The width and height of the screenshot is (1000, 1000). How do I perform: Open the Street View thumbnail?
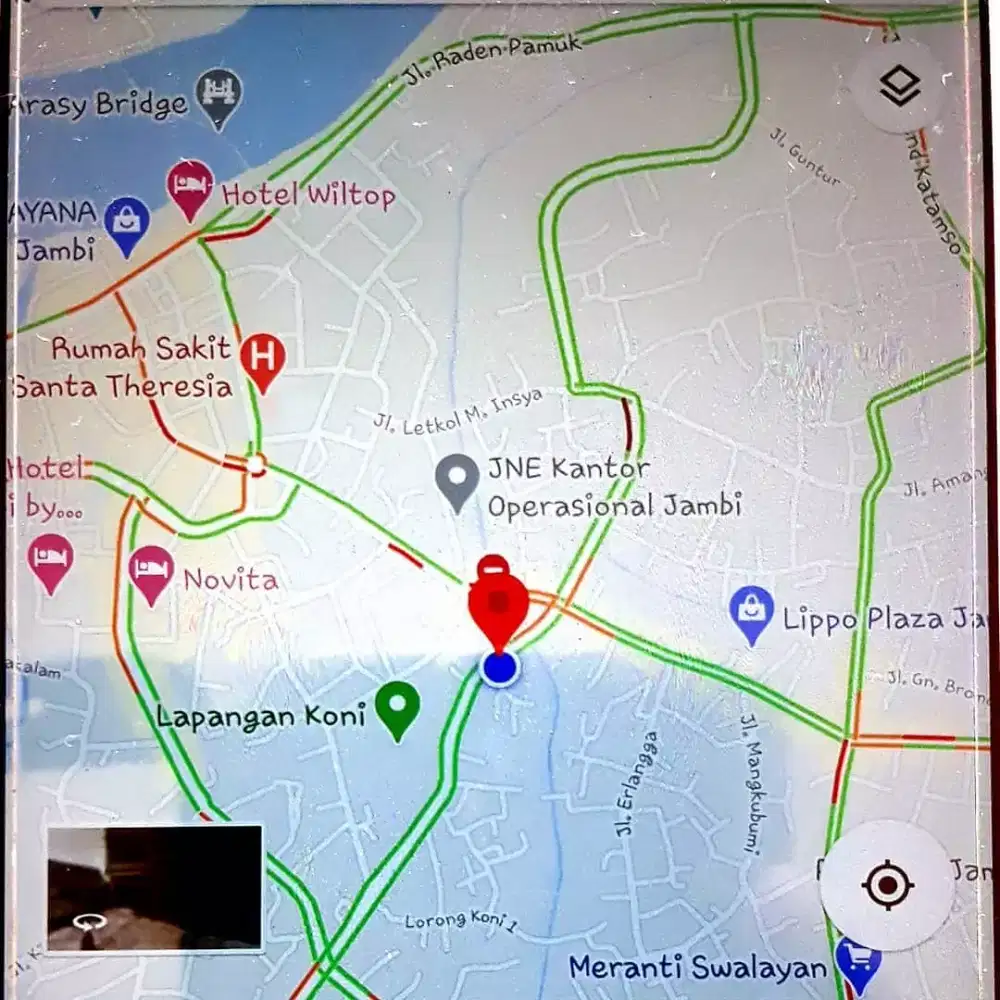[155, 887]
